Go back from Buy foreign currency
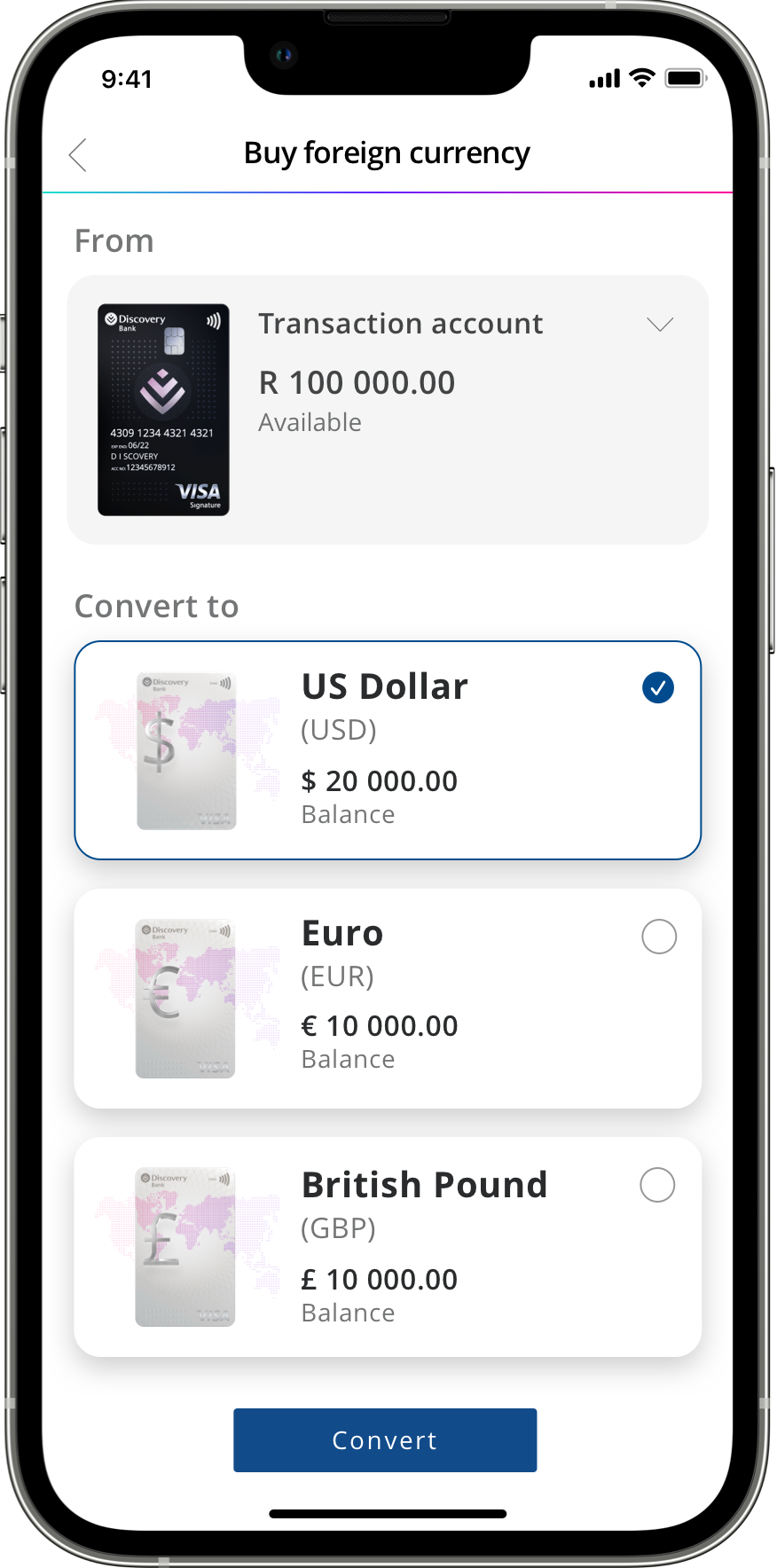The height and width of the screenshot is (1568, 777). pyautogui.click(x=78, y=154)
